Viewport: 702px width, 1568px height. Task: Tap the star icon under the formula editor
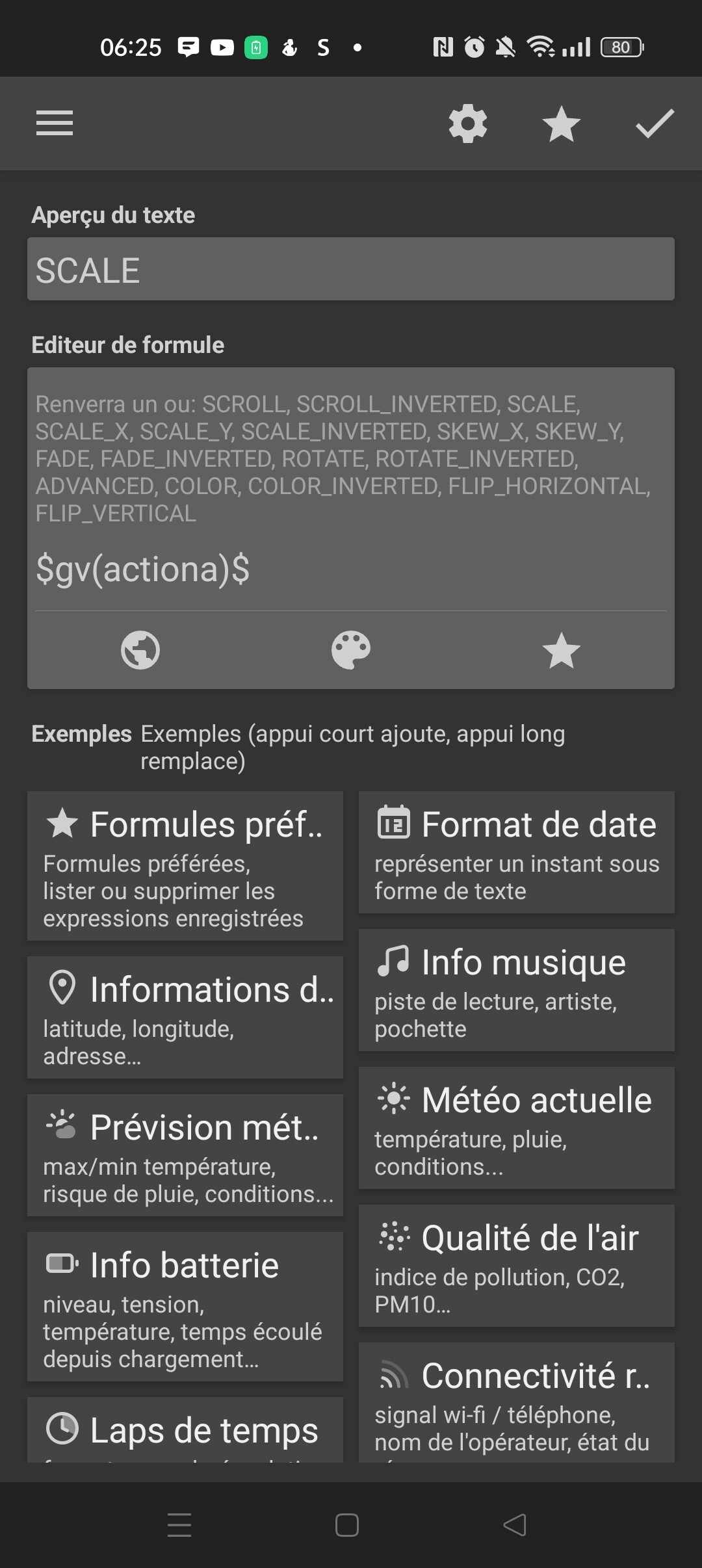point(562,650)
